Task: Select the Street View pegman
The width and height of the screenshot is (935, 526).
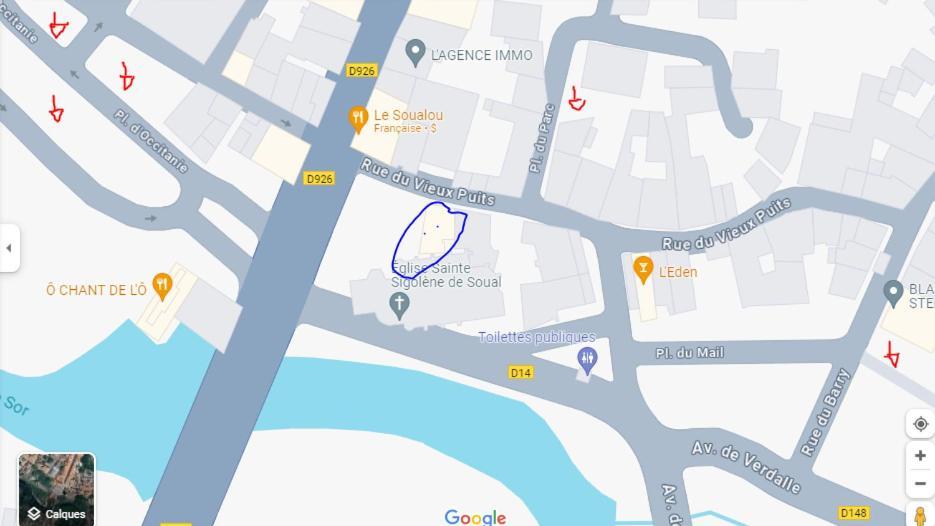Action: pyautogui.click(x=920, y=516)
